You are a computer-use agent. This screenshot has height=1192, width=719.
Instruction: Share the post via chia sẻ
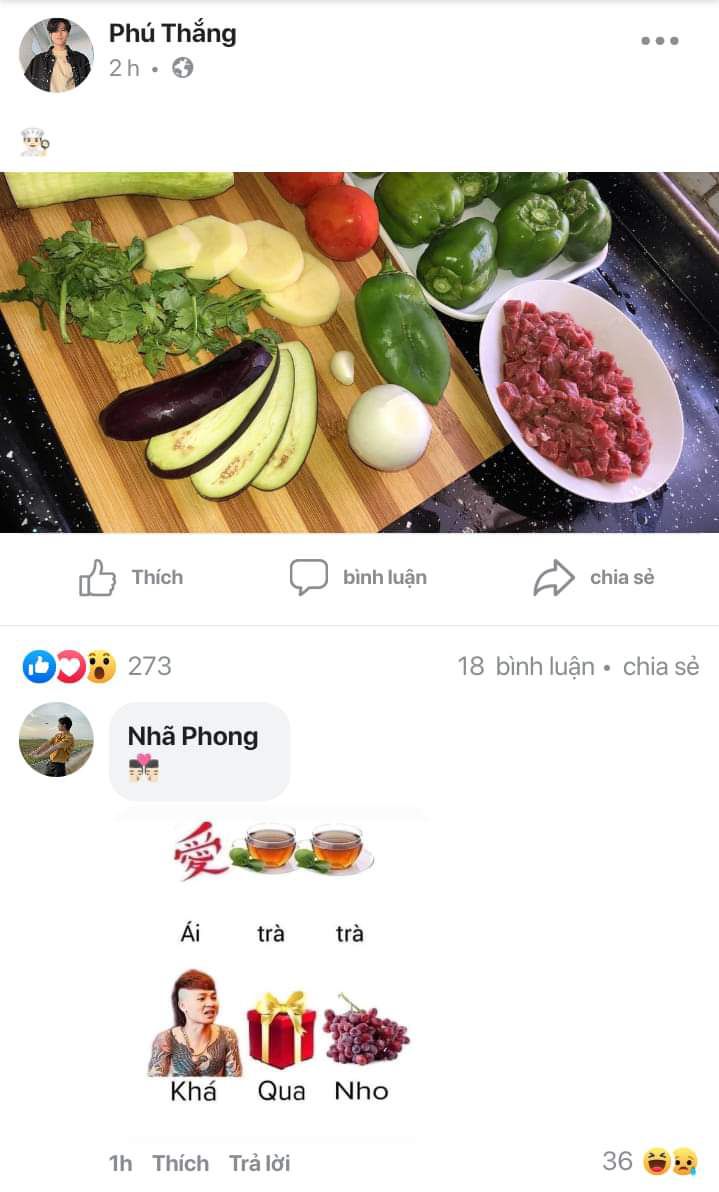[594, 578]
